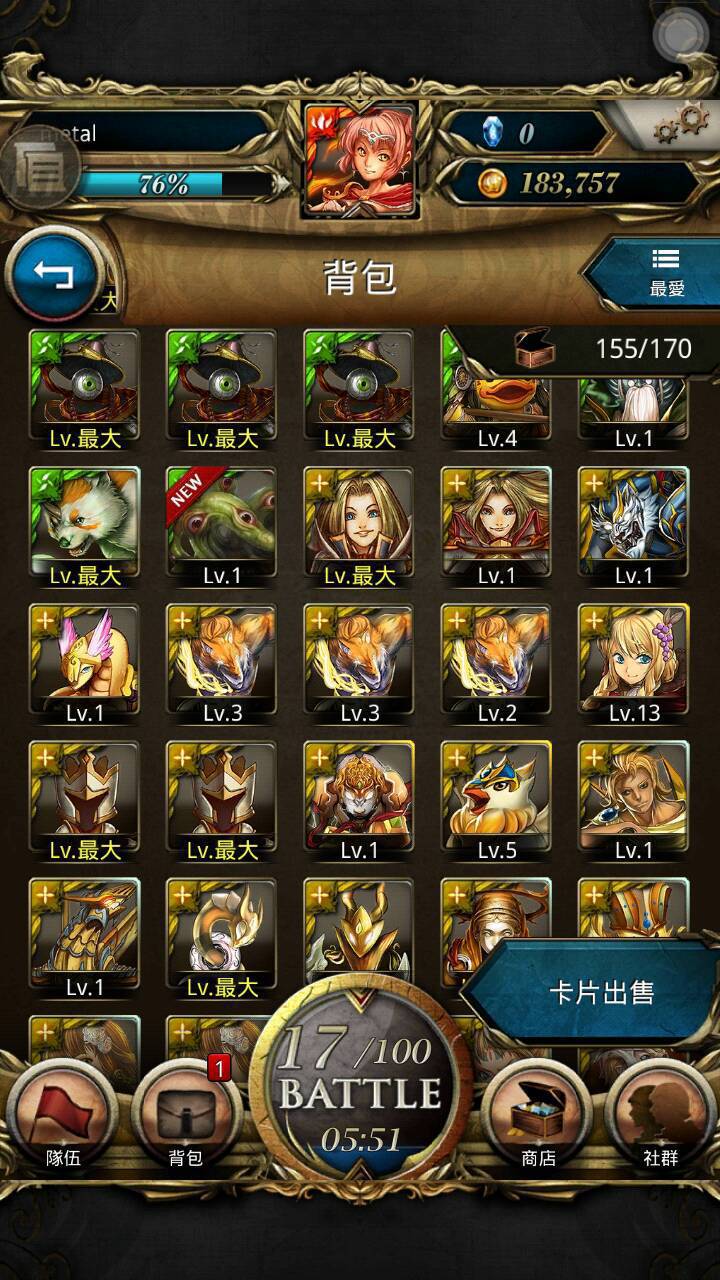Open settings via the gear icon
The image size is (720, 1280).
coord(680,125)
